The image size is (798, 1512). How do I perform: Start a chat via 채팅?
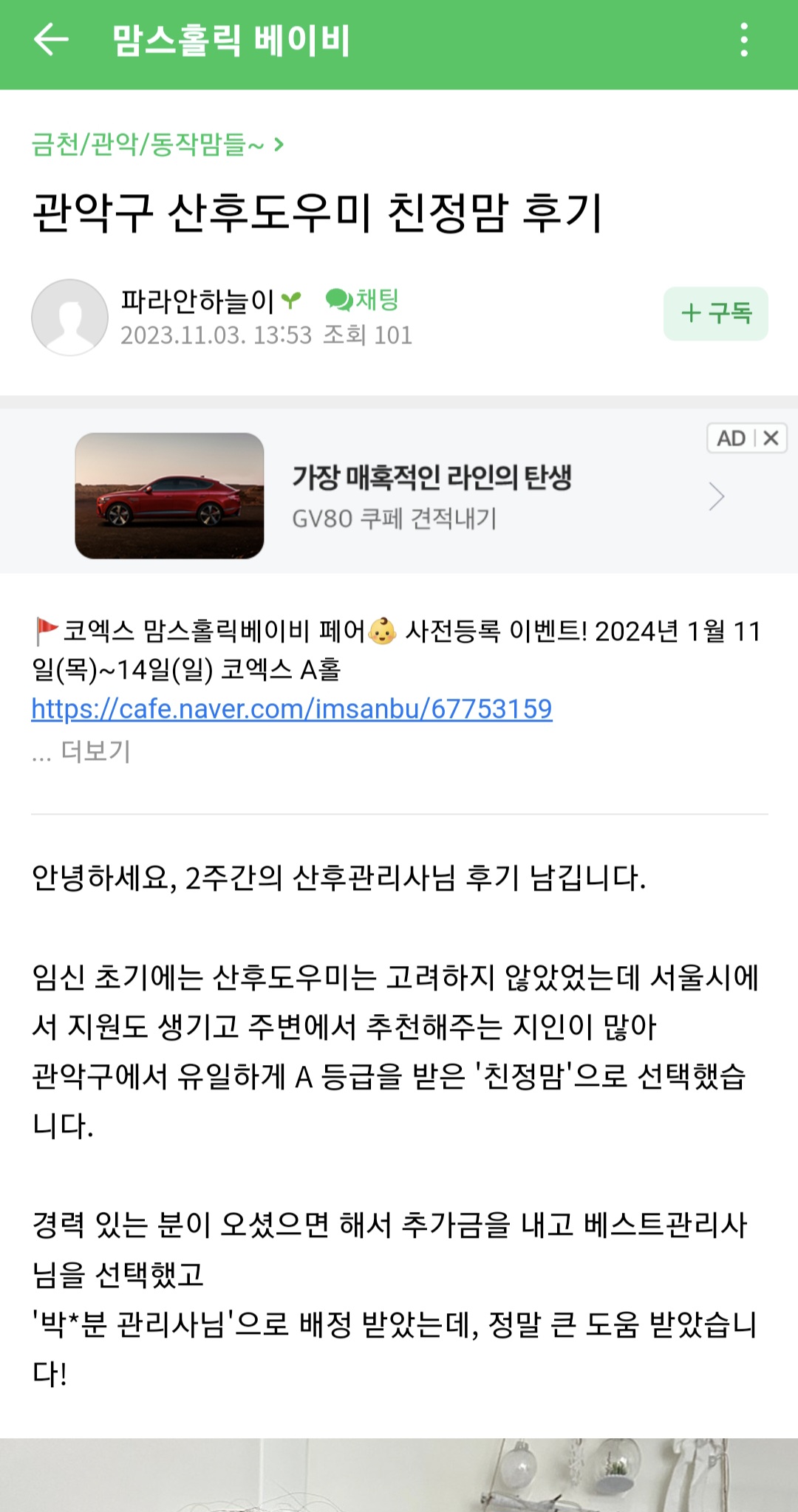[x=363, y=300]
